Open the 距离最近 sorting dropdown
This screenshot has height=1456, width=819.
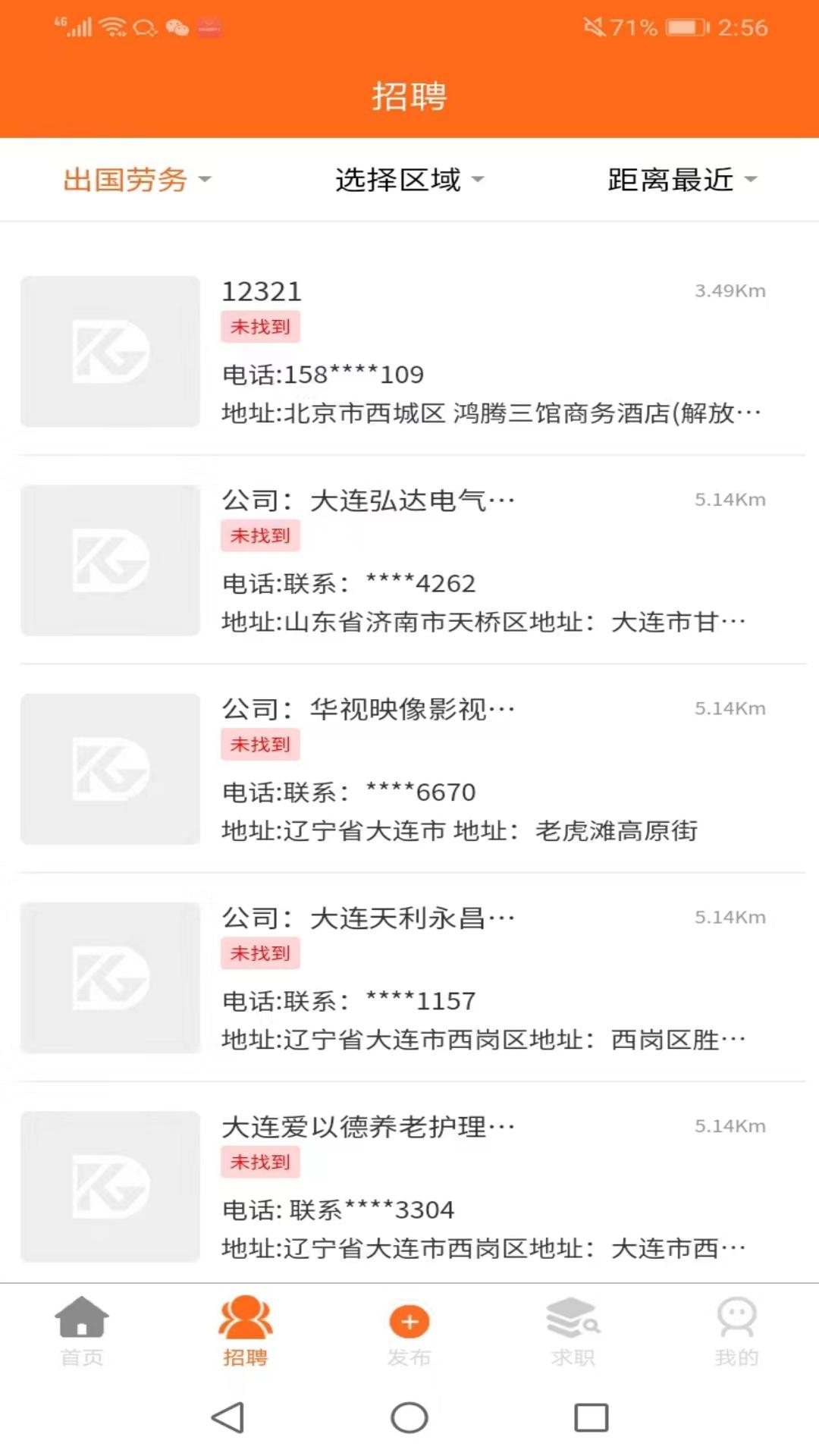(679, 180)
